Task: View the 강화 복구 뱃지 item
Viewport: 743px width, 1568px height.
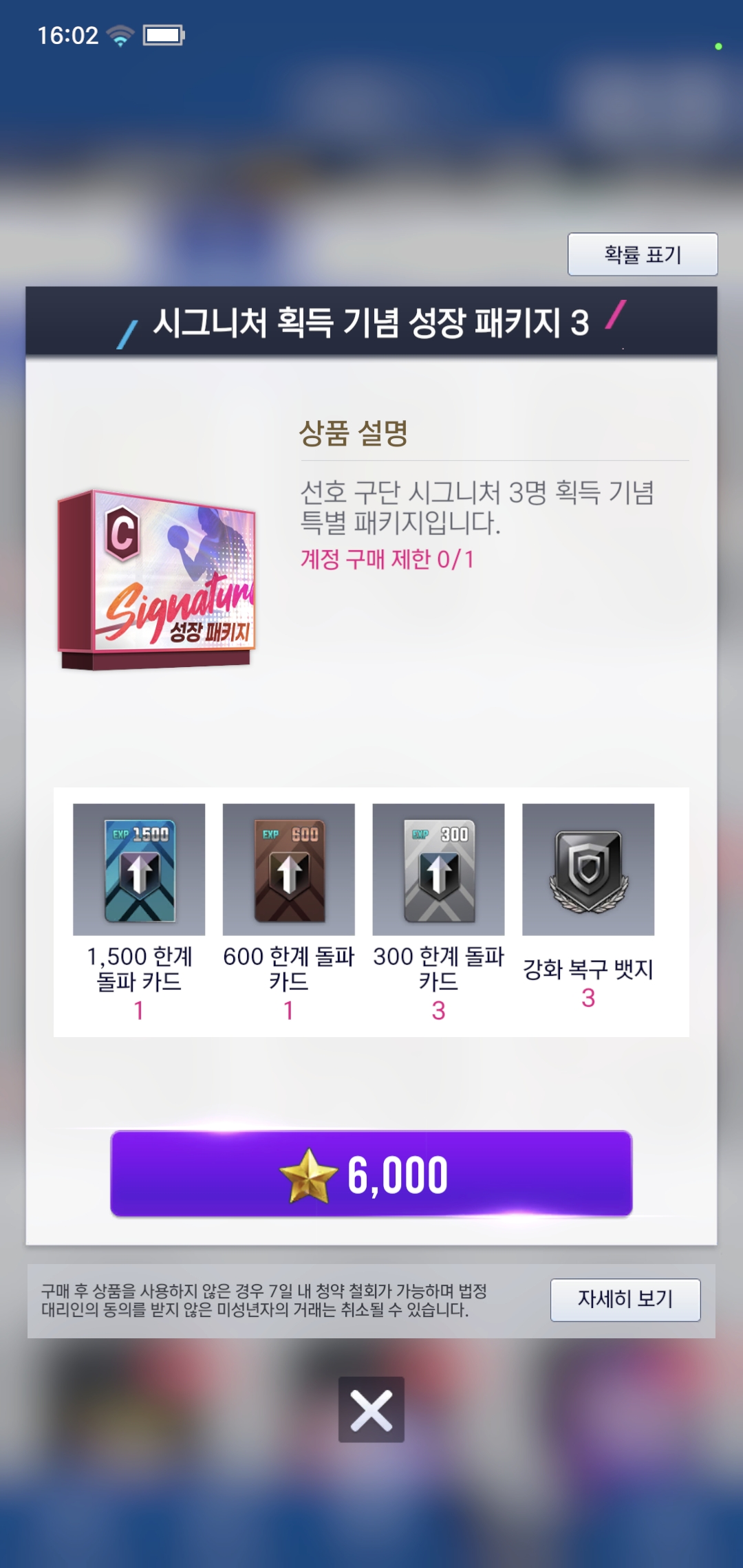Action: click(588, 869)
